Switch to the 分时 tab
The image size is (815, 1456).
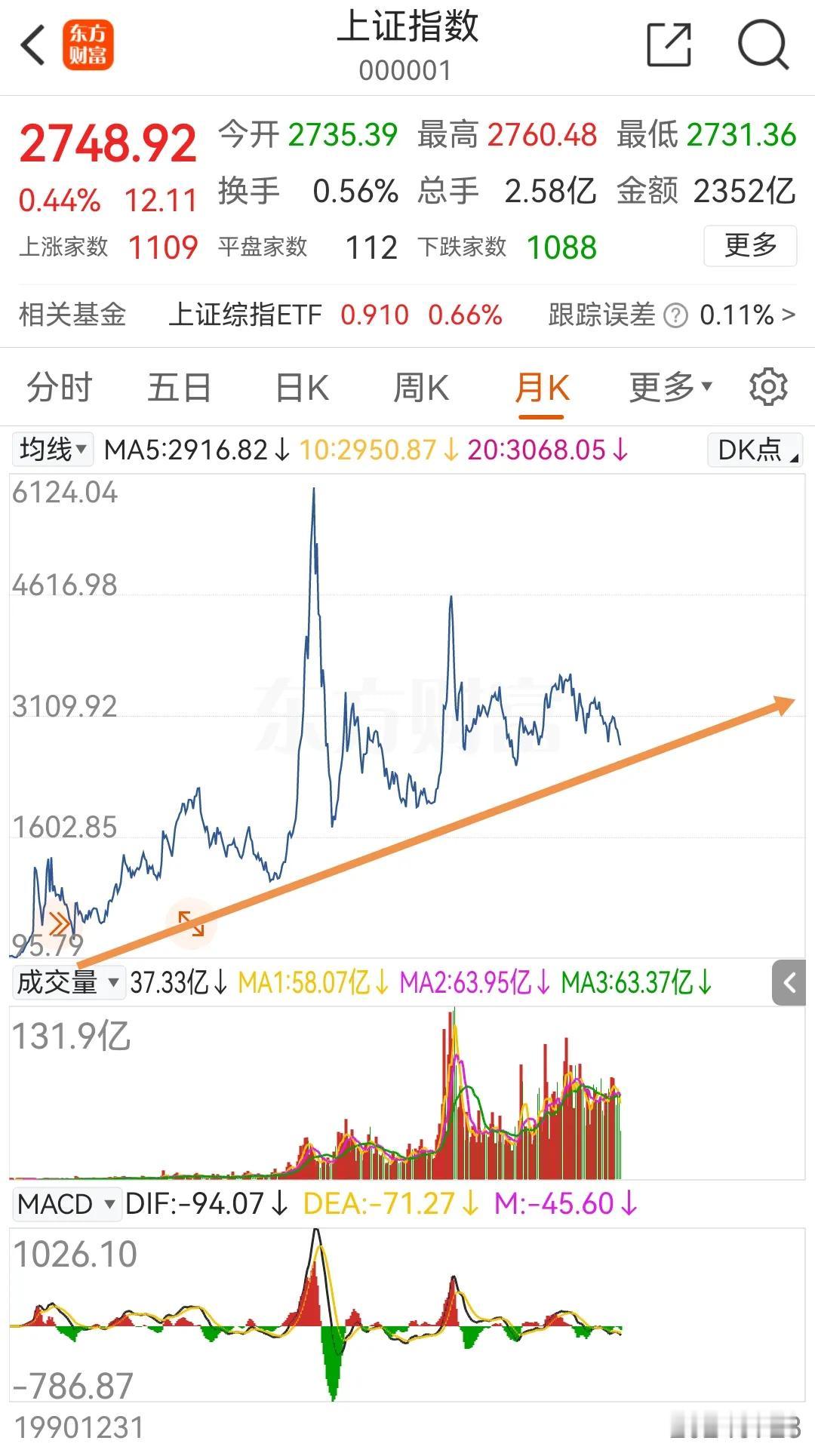(x=60, y=388)
